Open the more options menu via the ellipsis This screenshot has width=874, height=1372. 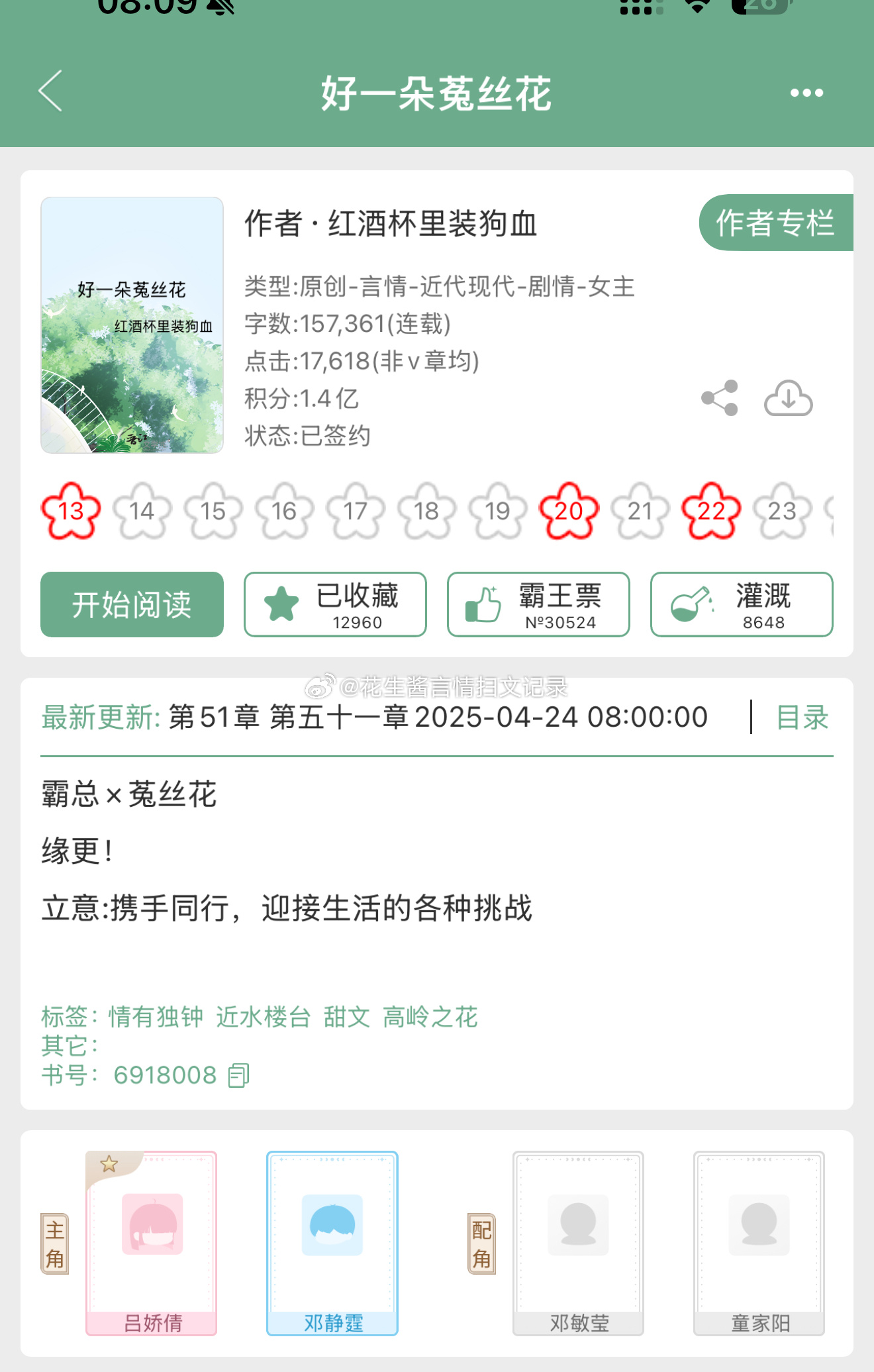806,94
